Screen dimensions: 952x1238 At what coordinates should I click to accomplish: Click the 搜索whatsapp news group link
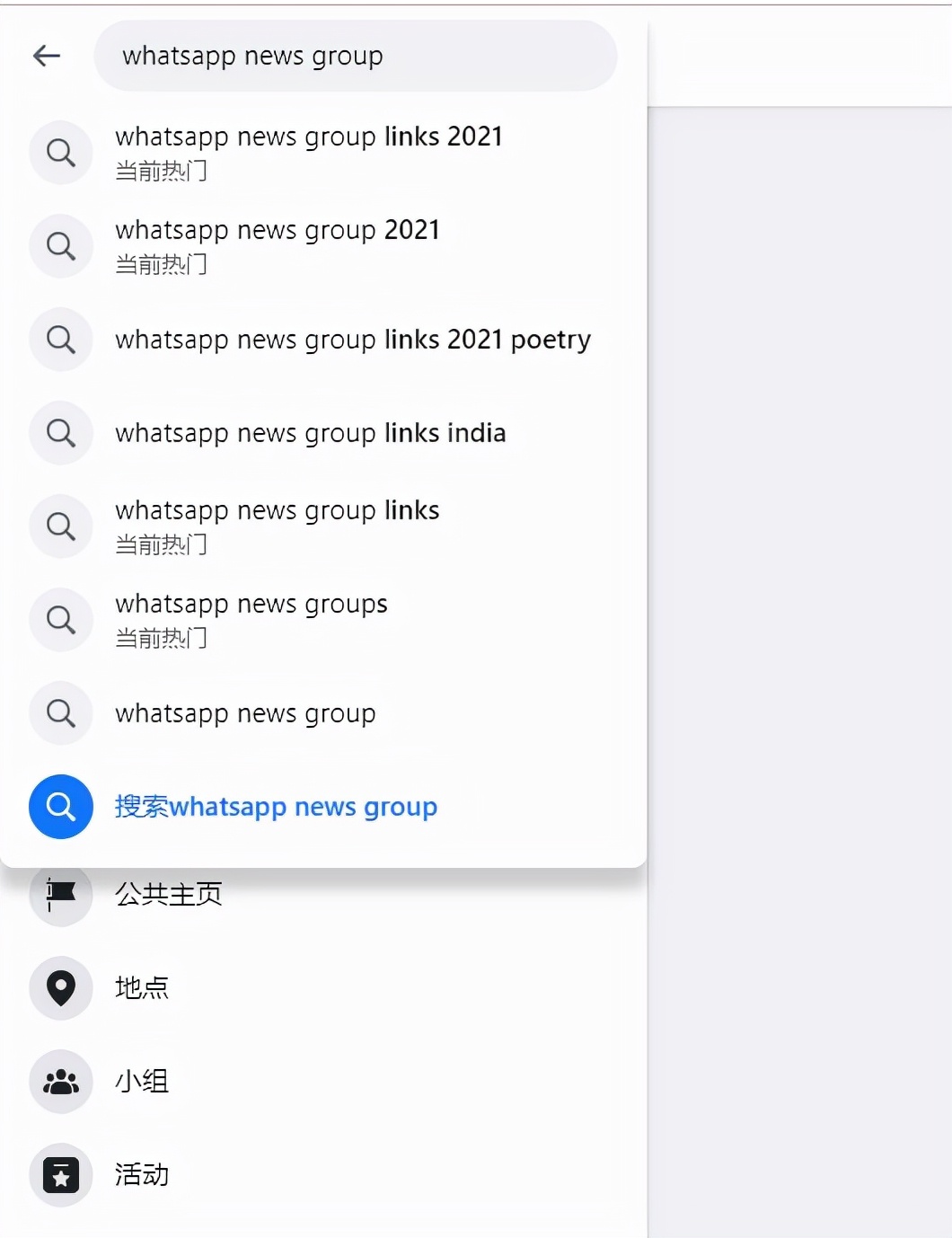(275, 807)
